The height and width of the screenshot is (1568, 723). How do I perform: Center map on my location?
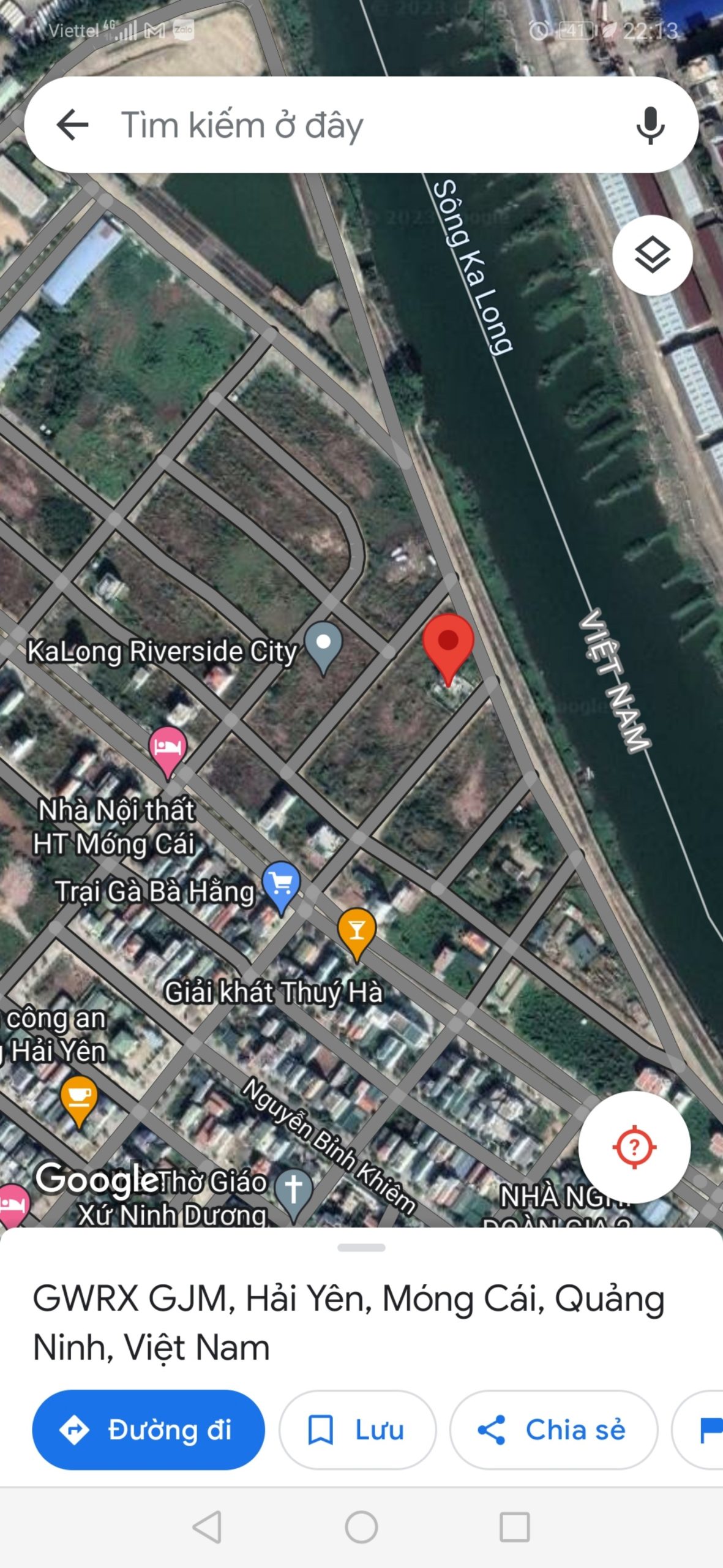point(634,1147)
